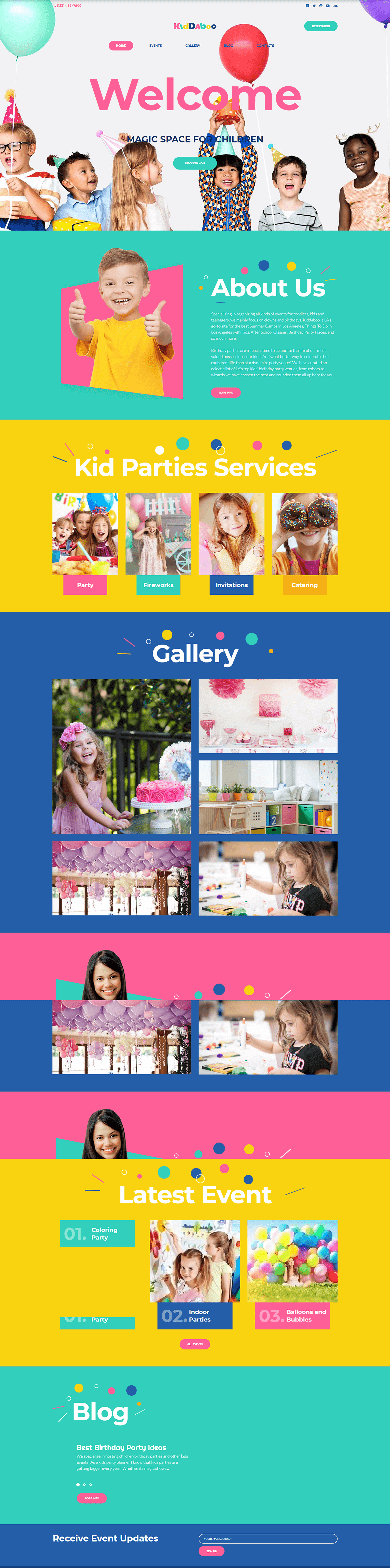Viewport: 390px width, 1568px height.
Task: Open the Events page
Action: coord(155,46)
